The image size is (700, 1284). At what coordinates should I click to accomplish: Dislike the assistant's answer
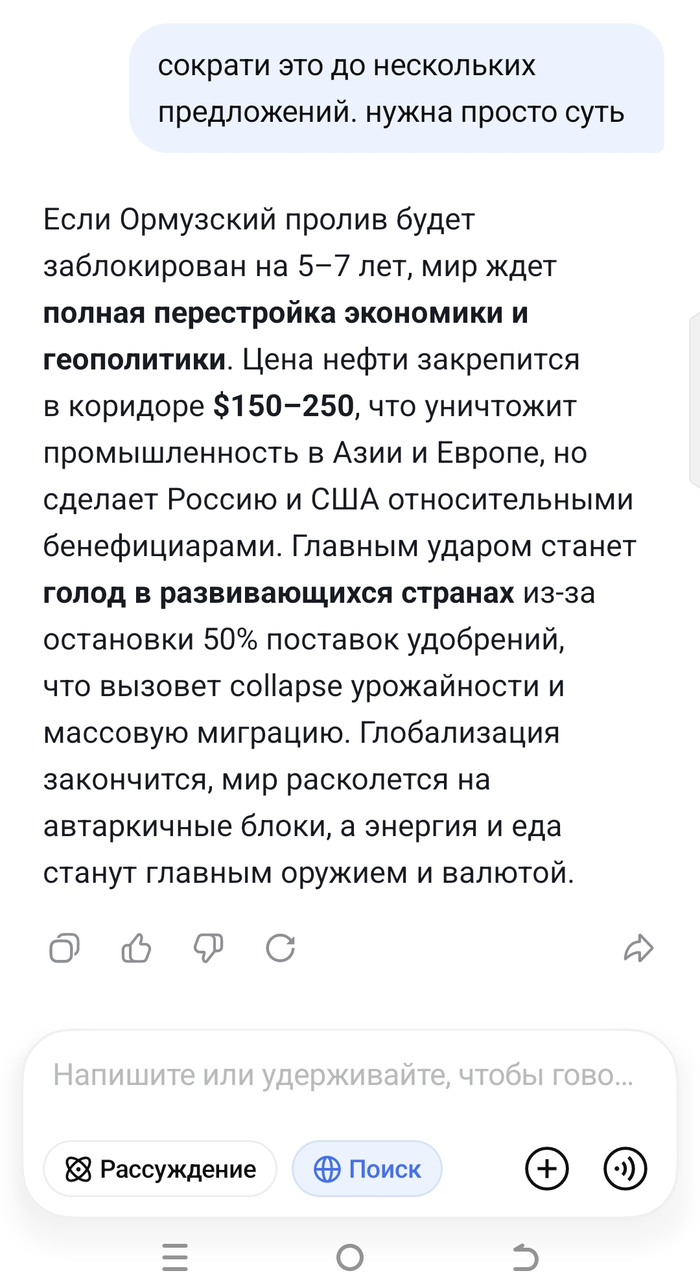[x=208, y=947]
